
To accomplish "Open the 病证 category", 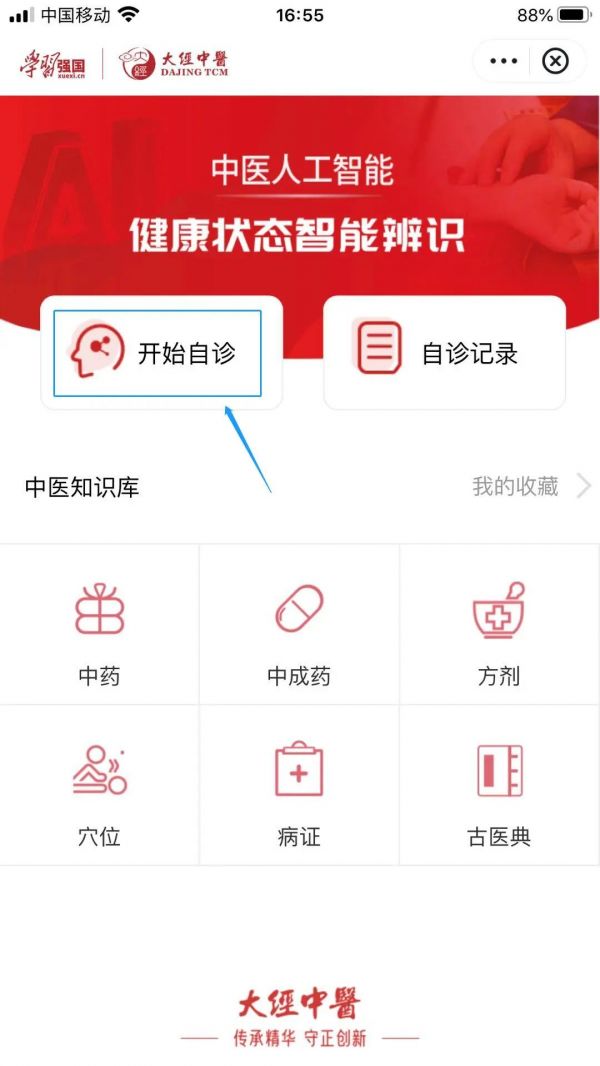I will pos(299,786).
